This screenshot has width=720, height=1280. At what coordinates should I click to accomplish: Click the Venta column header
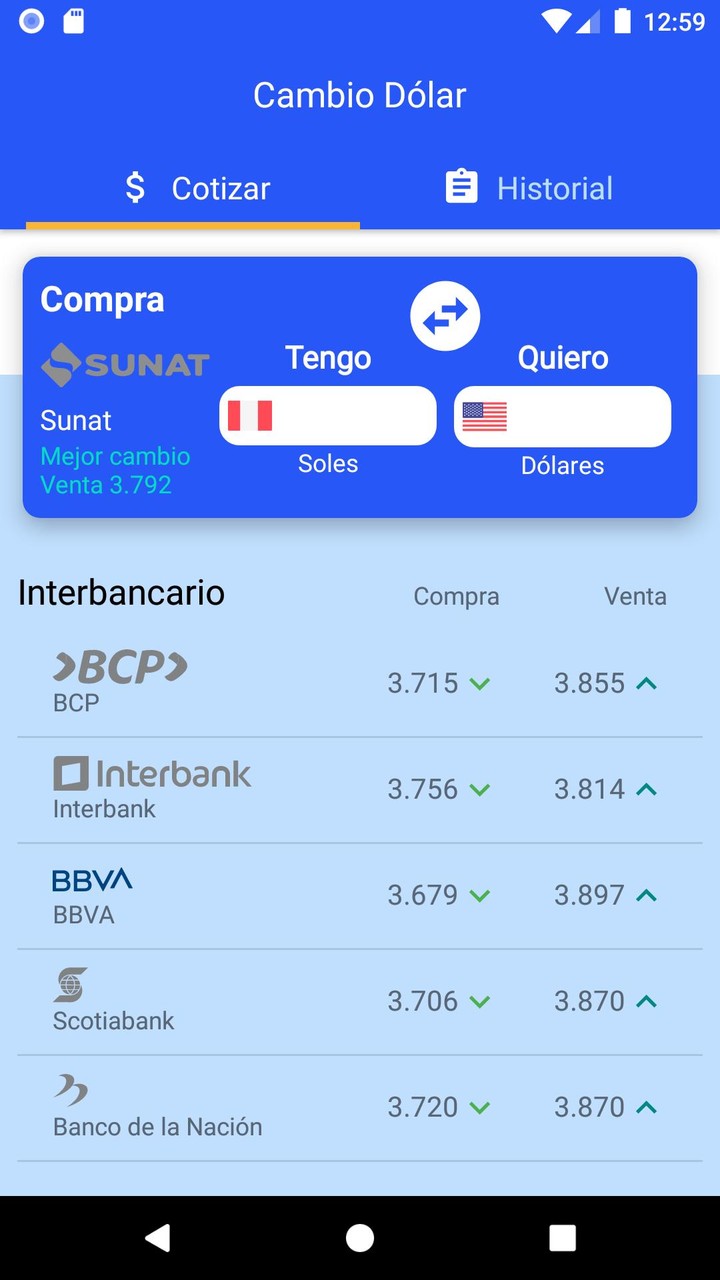pos(636,596)
